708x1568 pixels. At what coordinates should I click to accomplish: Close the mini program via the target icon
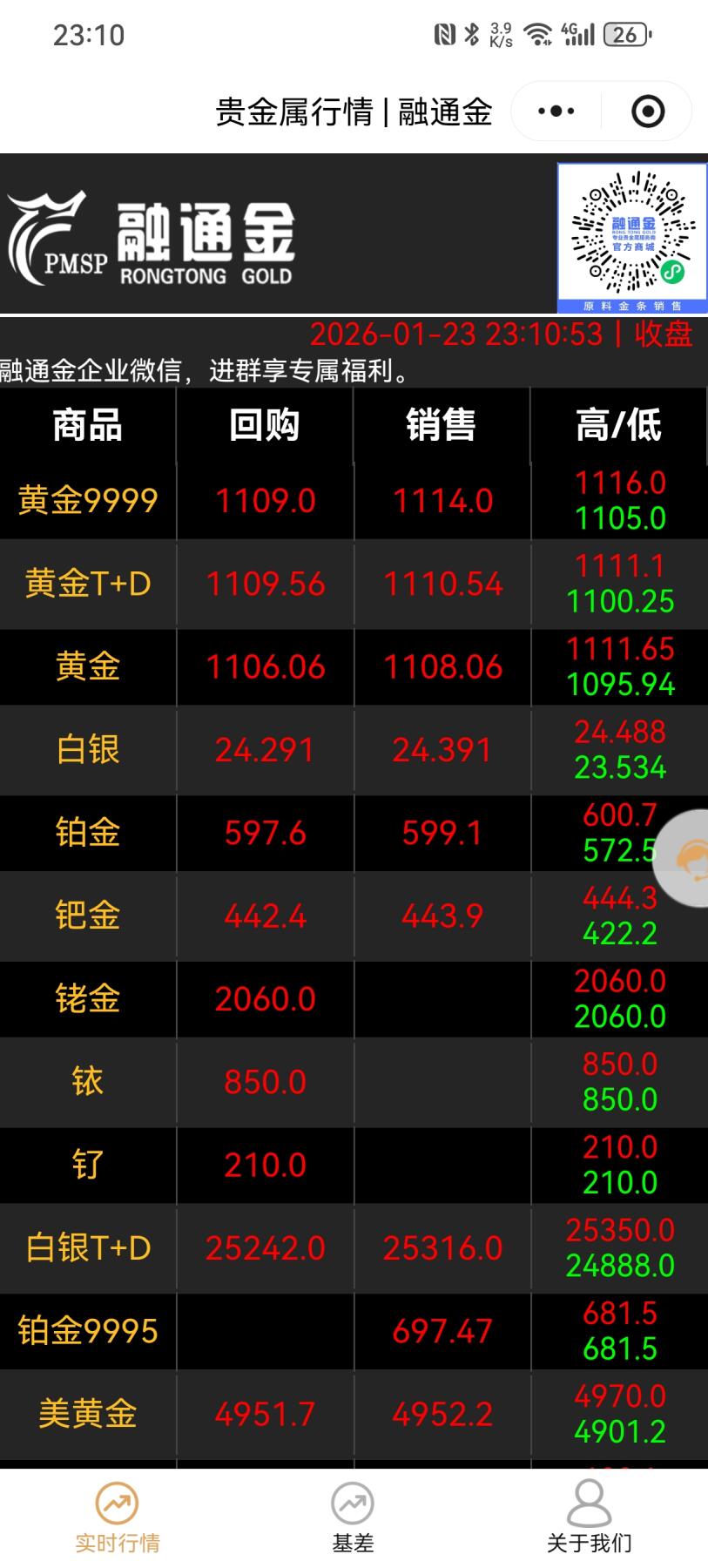click(647, 112)
